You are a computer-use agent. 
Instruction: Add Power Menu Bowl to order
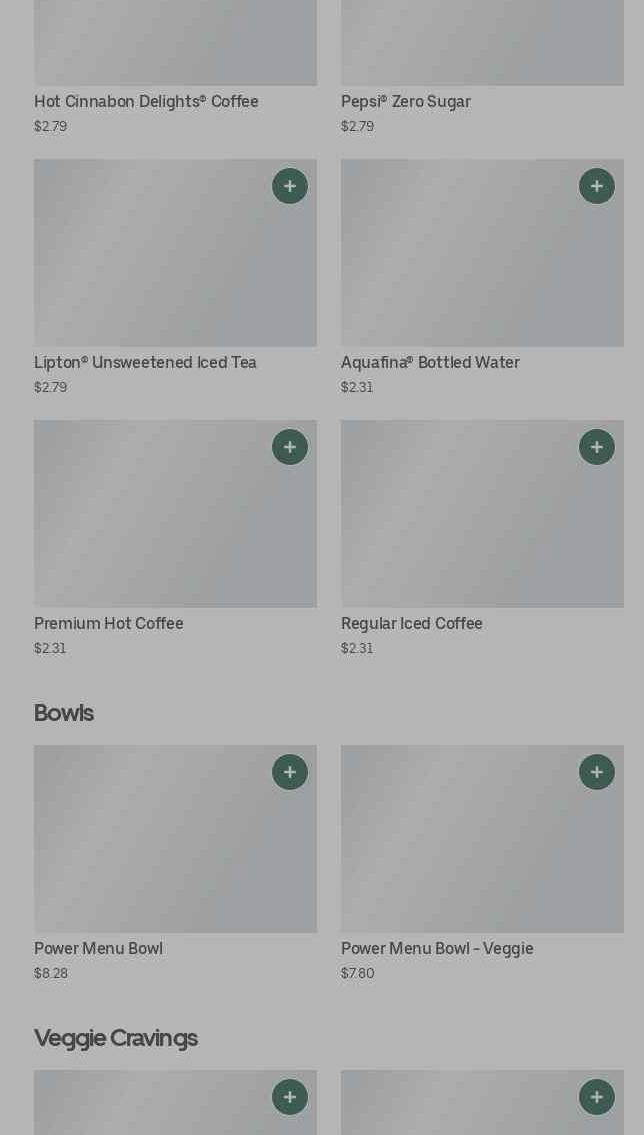pos(290,772)
